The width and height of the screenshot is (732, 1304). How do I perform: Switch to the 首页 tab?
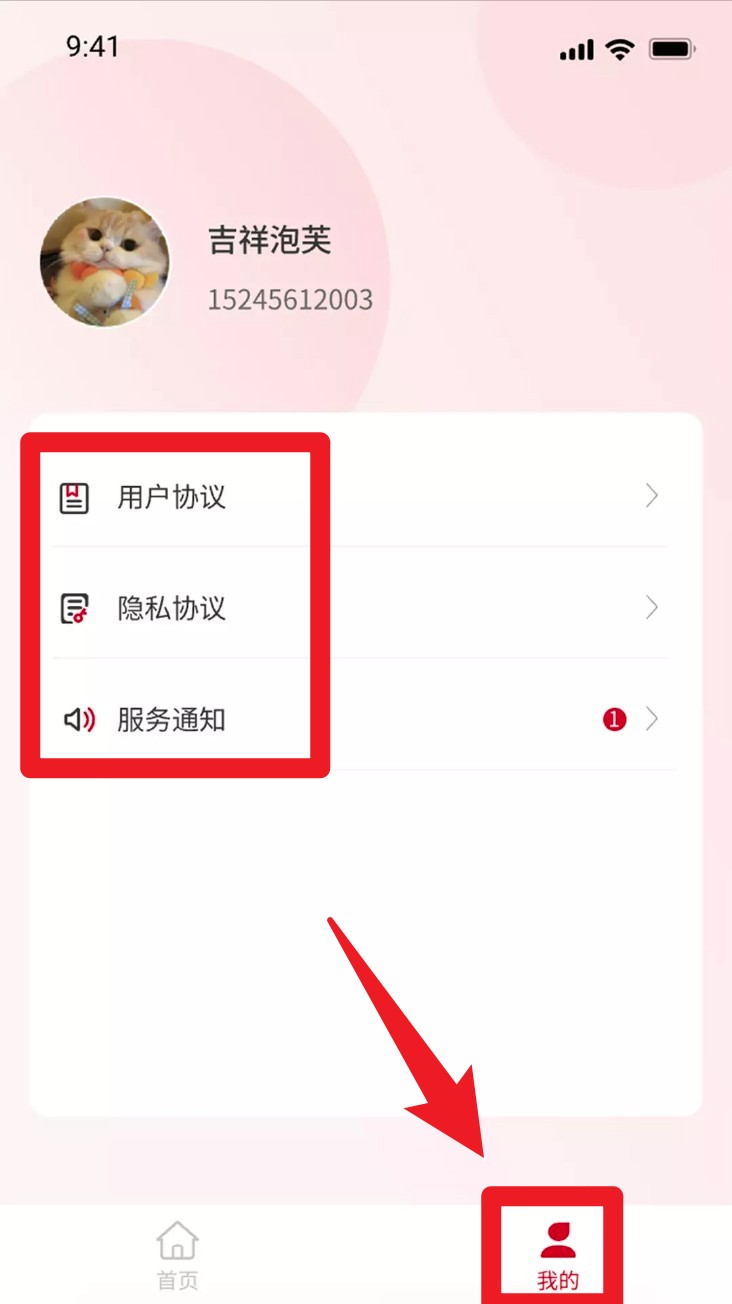point(177,1255)
